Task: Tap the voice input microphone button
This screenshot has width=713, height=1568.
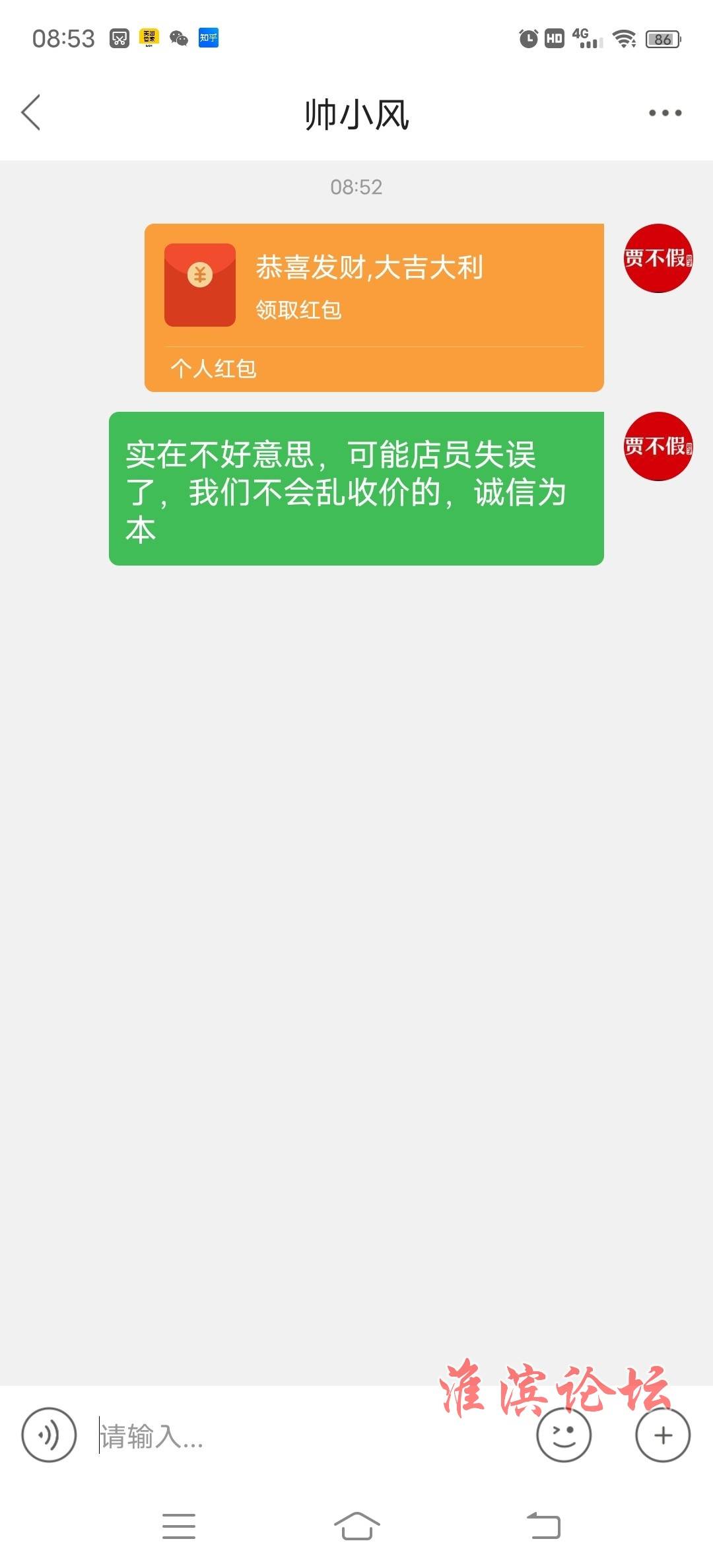Action: (49, 1435)
